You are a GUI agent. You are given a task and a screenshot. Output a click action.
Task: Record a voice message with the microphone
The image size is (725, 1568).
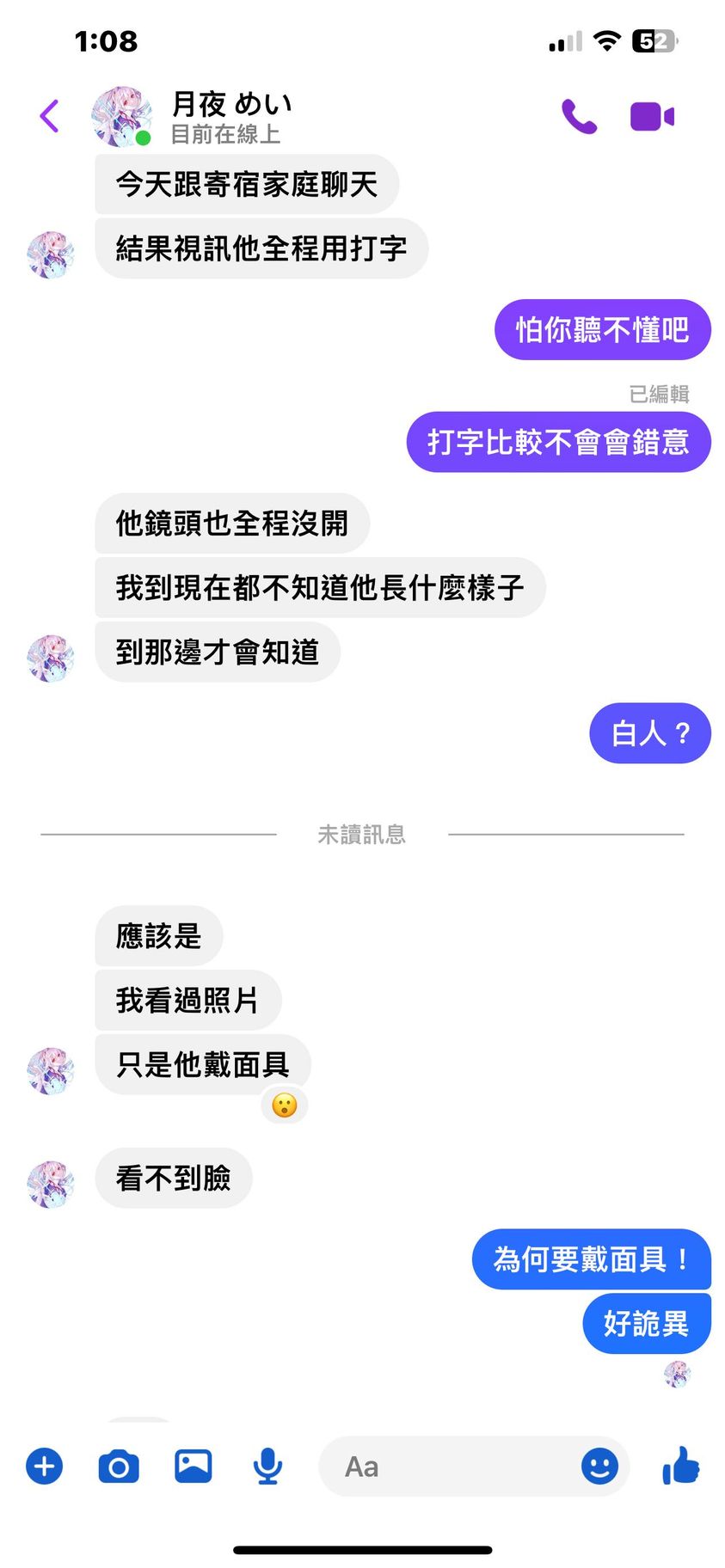point(267,1466)
